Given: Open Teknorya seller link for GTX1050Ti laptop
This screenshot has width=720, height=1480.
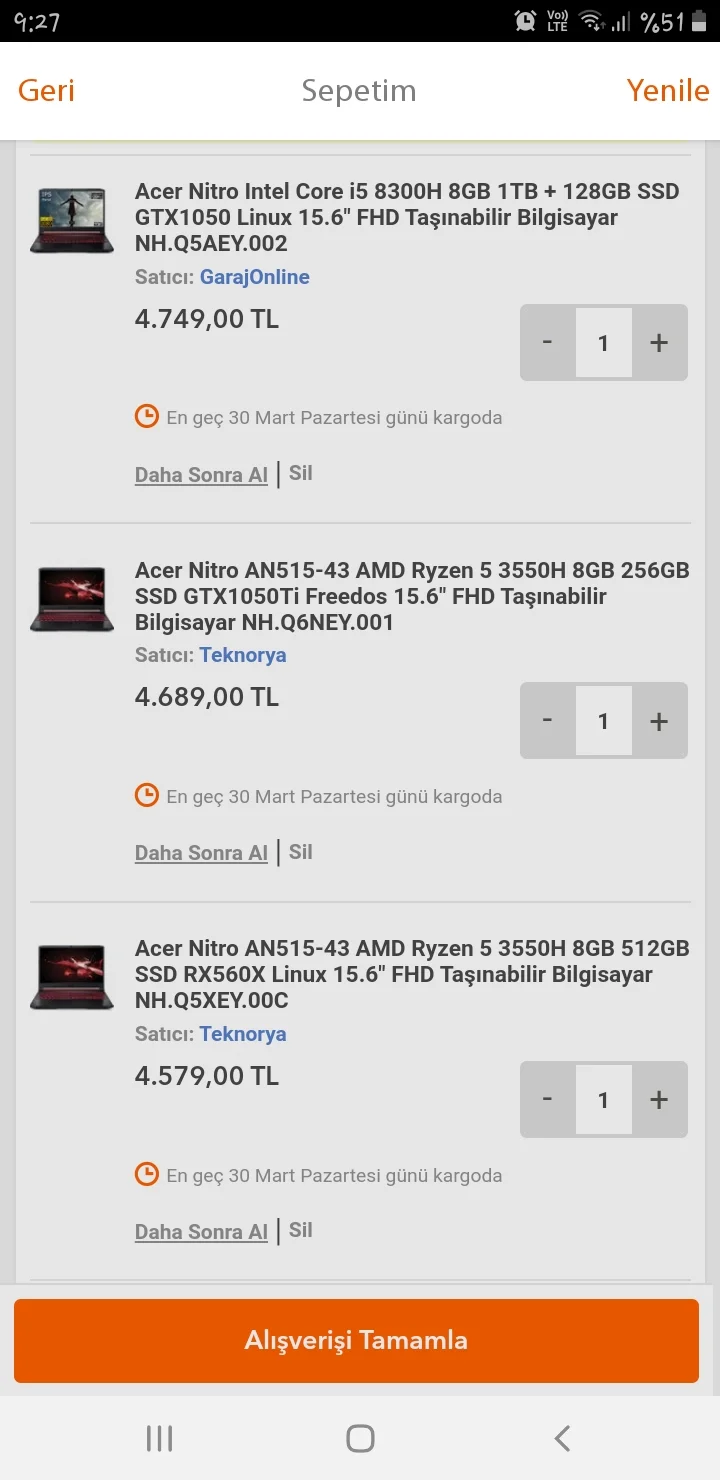Looking at the screenshot, I should (243, 655).
